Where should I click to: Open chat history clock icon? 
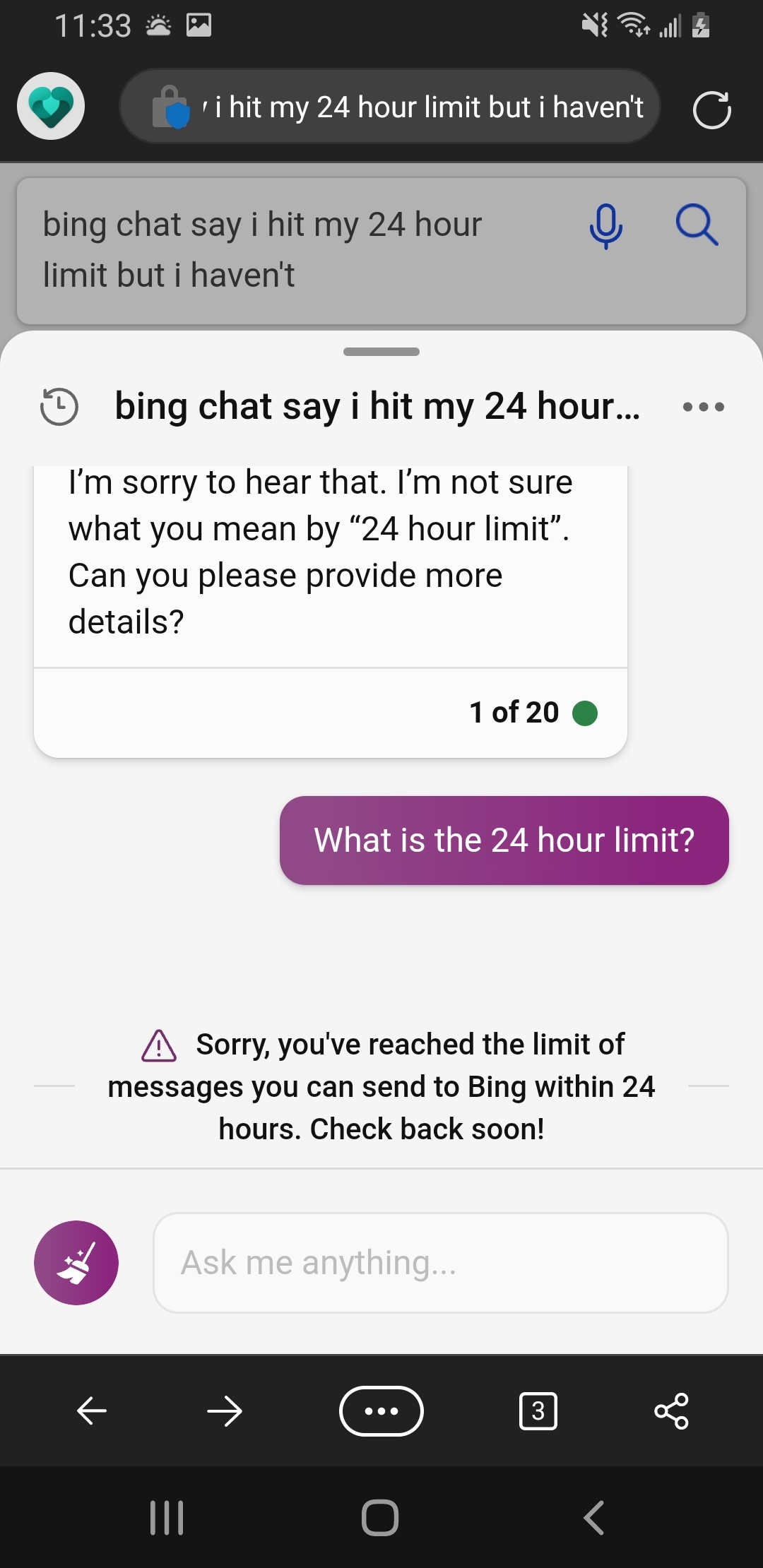pyautogui.click(x=59, y=407)
